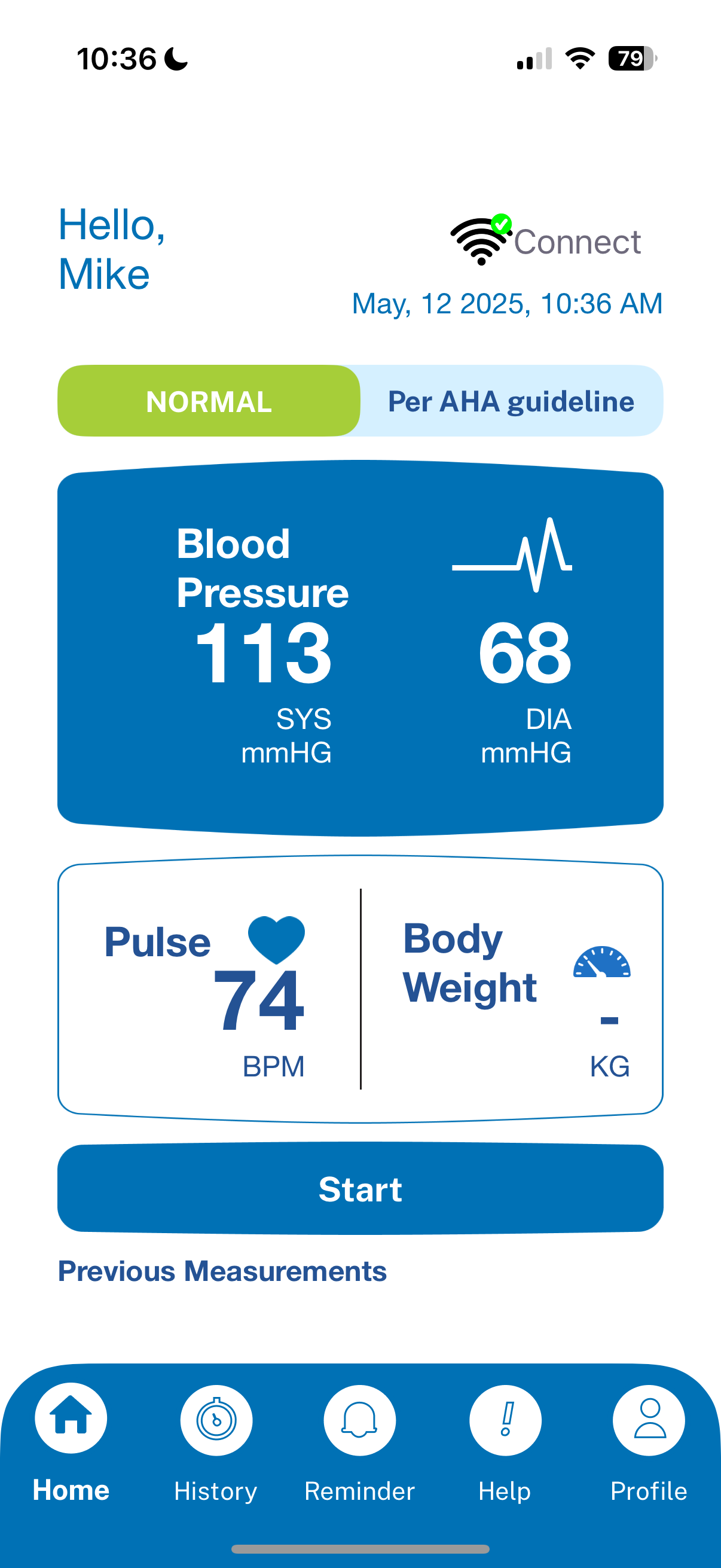Open the Help exclamation icon

[x=505, y=1420]
